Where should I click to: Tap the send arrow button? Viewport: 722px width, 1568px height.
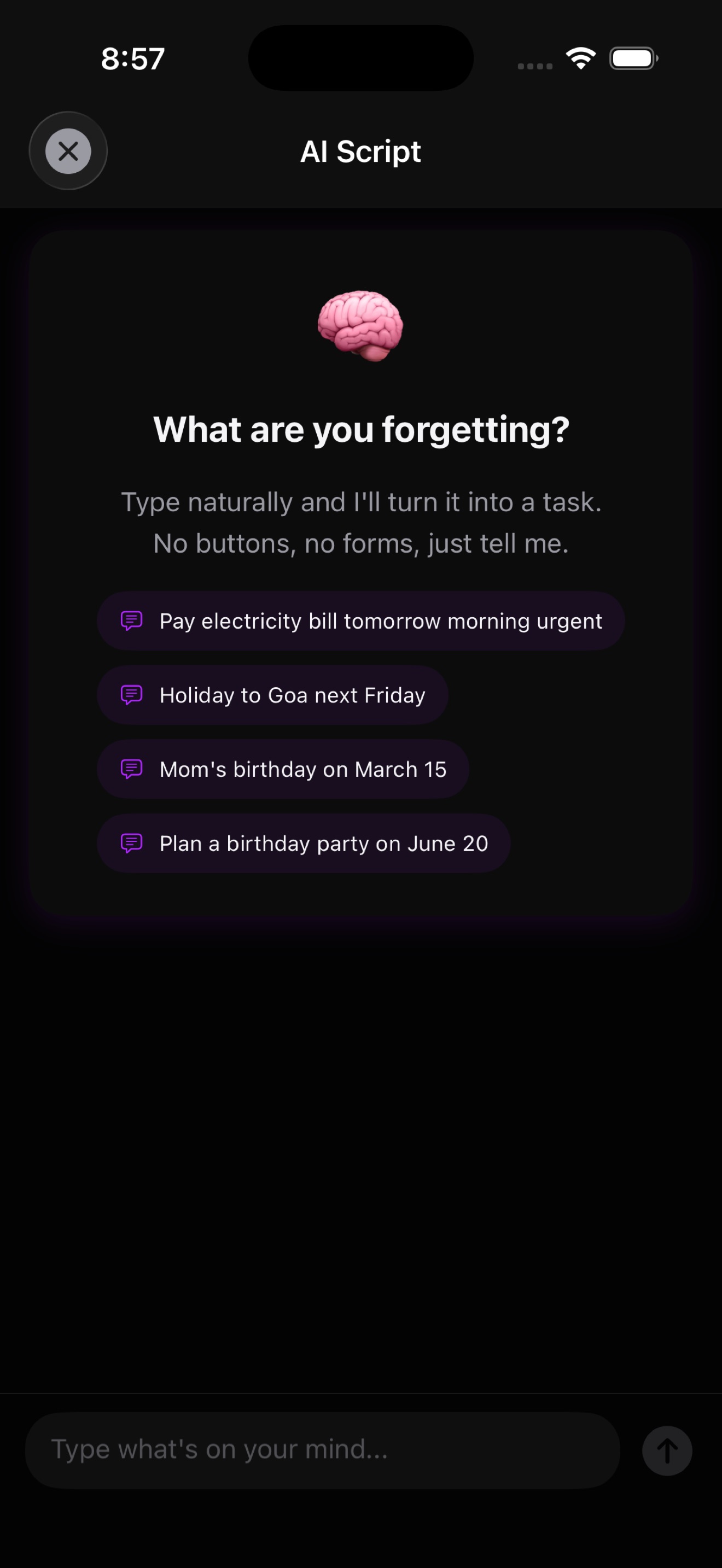pyautogui.click(x=667, y=1451)
